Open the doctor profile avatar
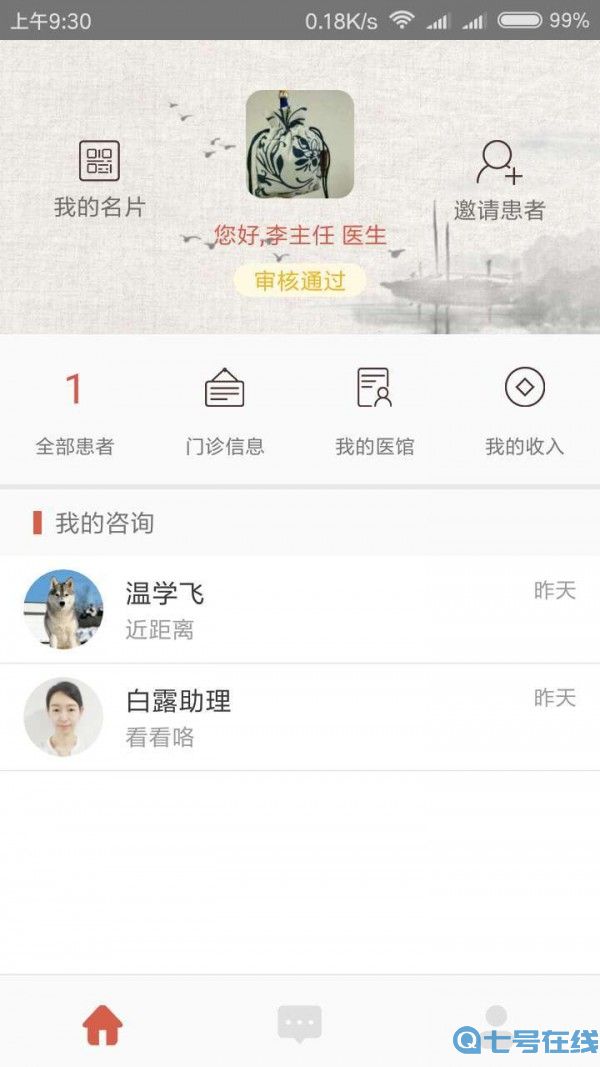The image size is (600, 1067). point(300,144)
